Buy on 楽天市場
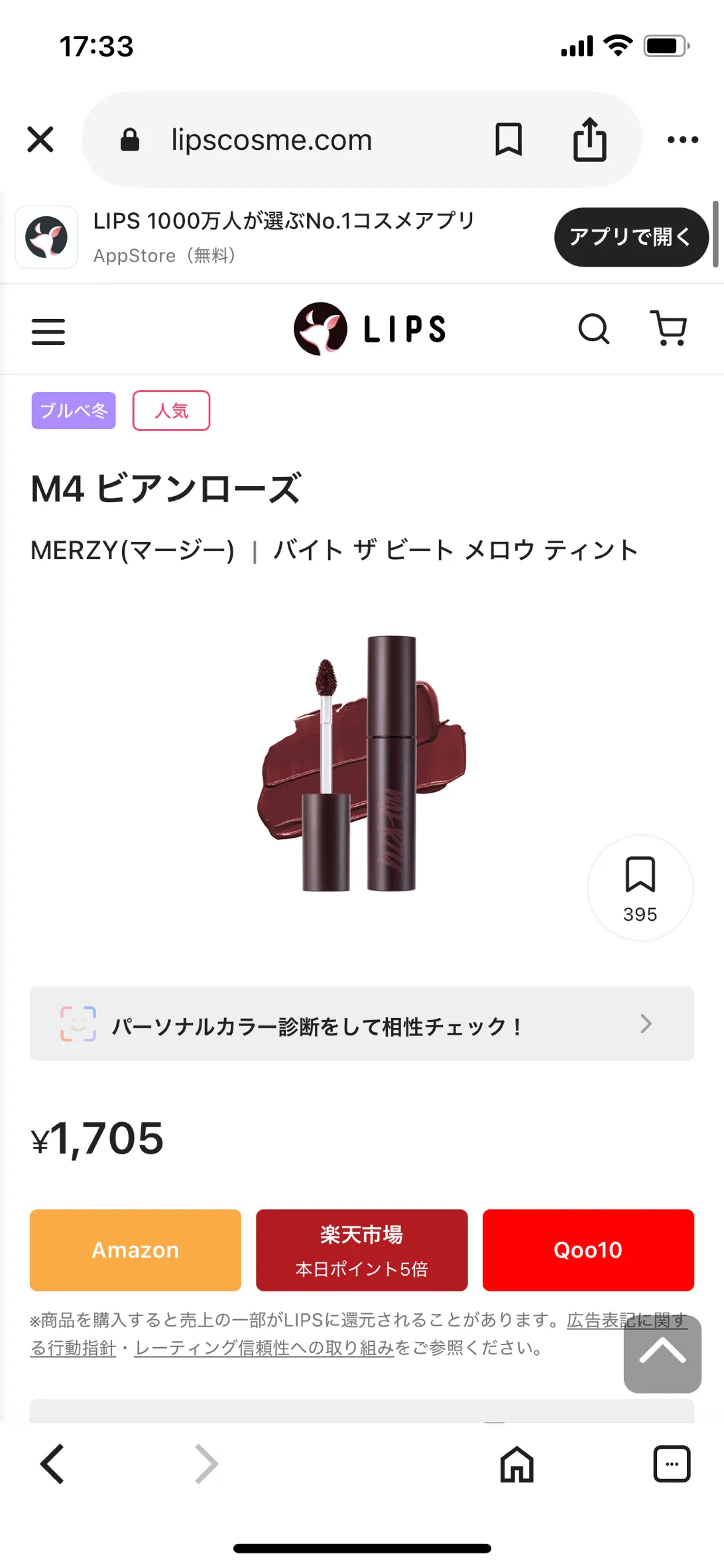The width and height of the screenshot is (724, 1568). (361, 1250)
